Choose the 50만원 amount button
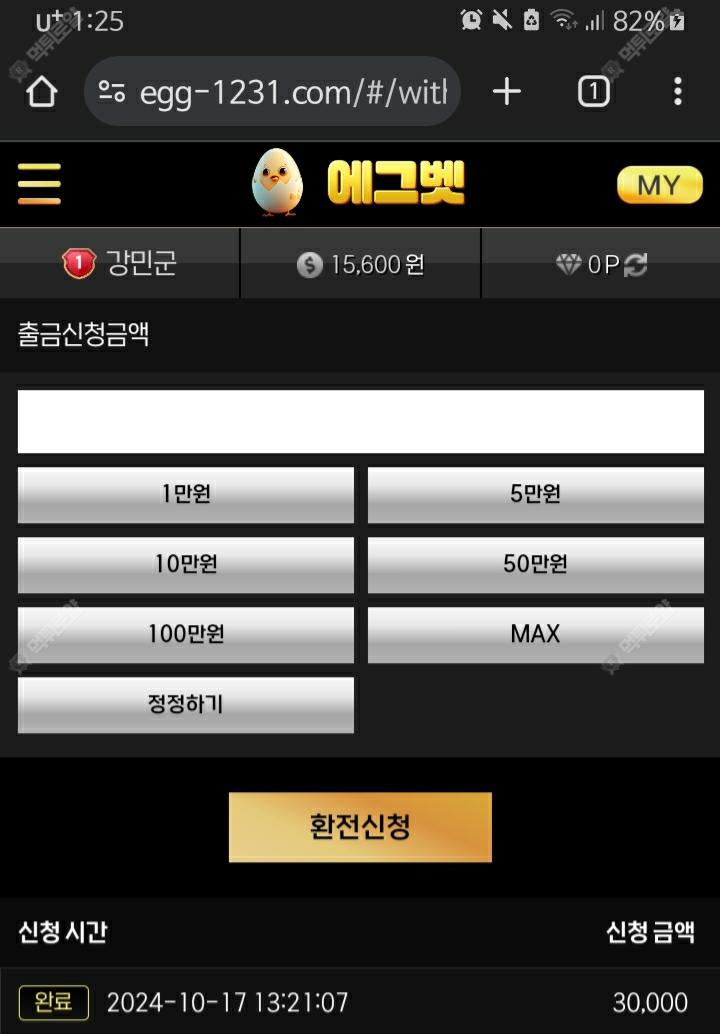This screenshot has height=1034, width=720. click(535, 565)
